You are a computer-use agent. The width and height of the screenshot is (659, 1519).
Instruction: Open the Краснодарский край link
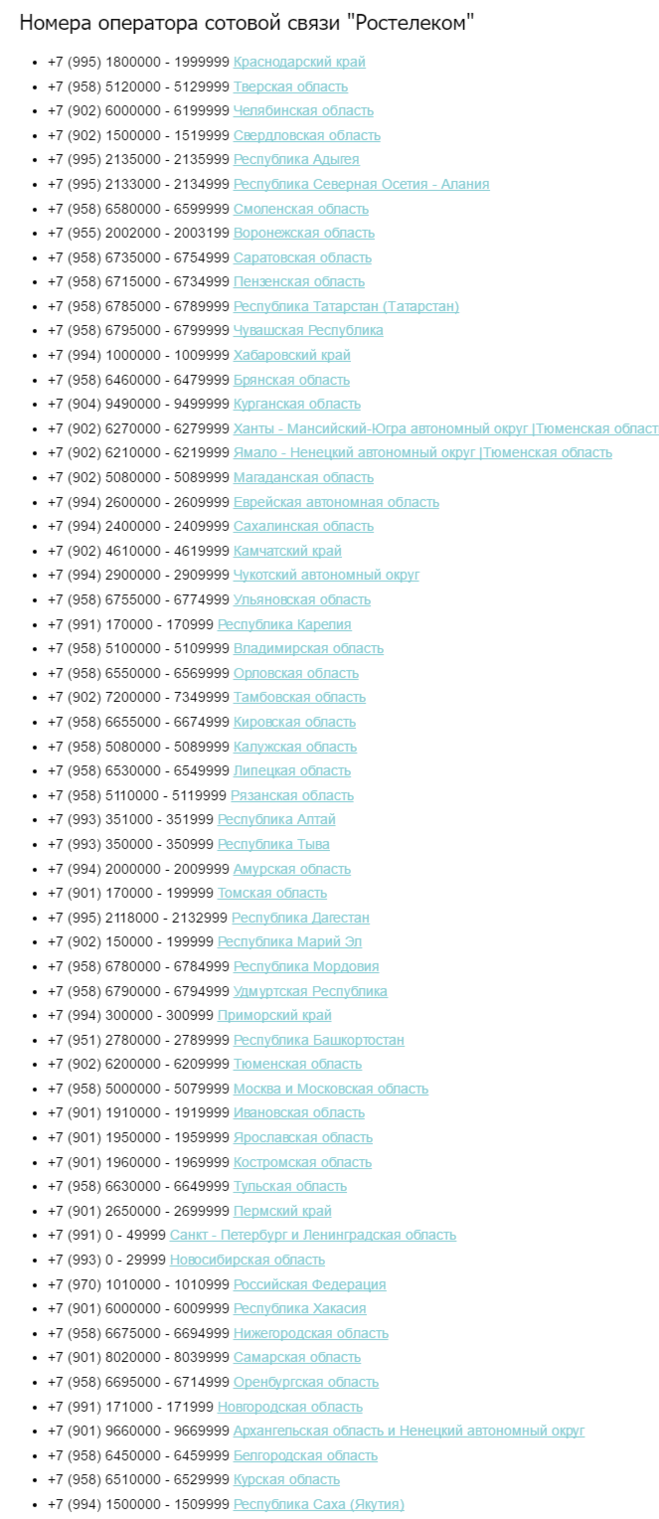pyautogui.click(x=299, y=62)
